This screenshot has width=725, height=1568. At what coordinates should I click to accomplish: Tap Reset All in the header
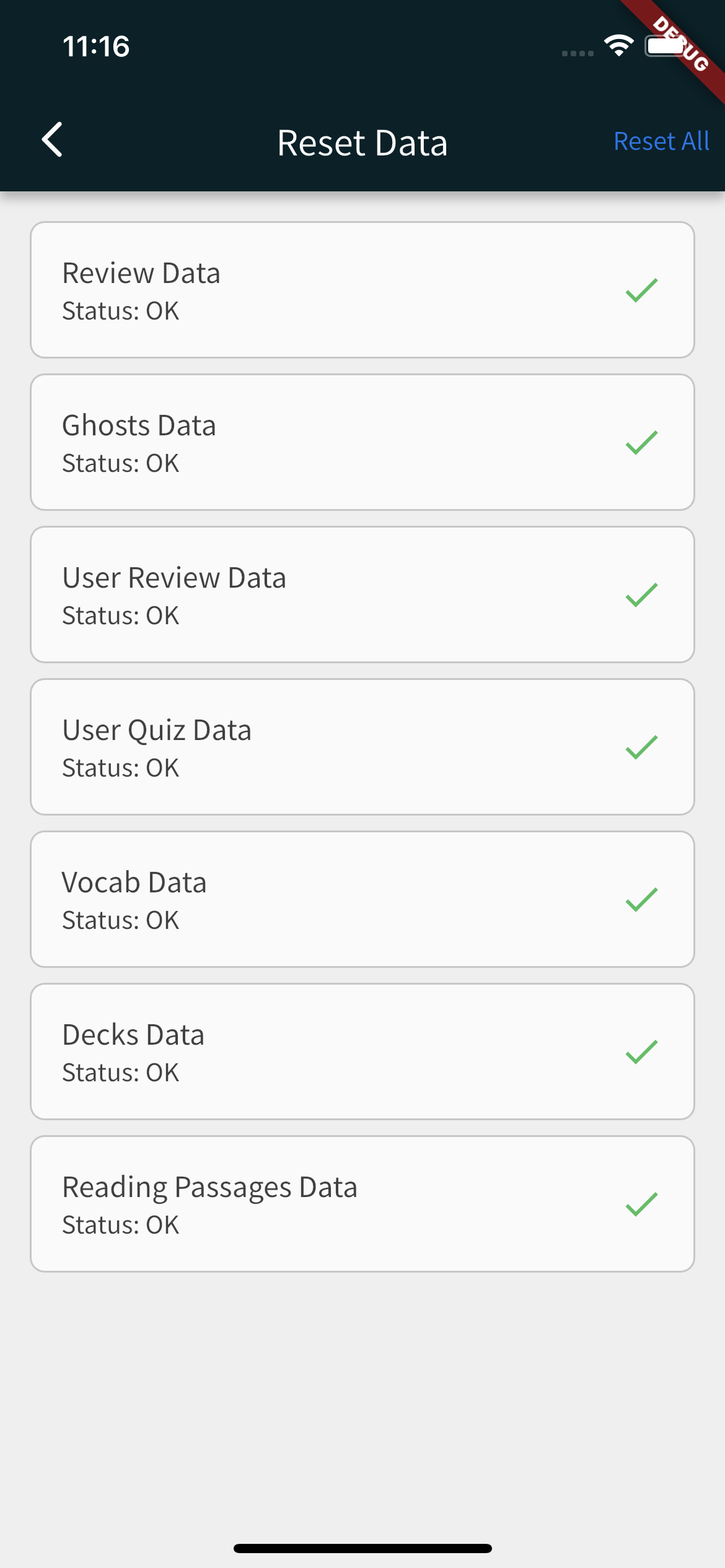(661, 142)
